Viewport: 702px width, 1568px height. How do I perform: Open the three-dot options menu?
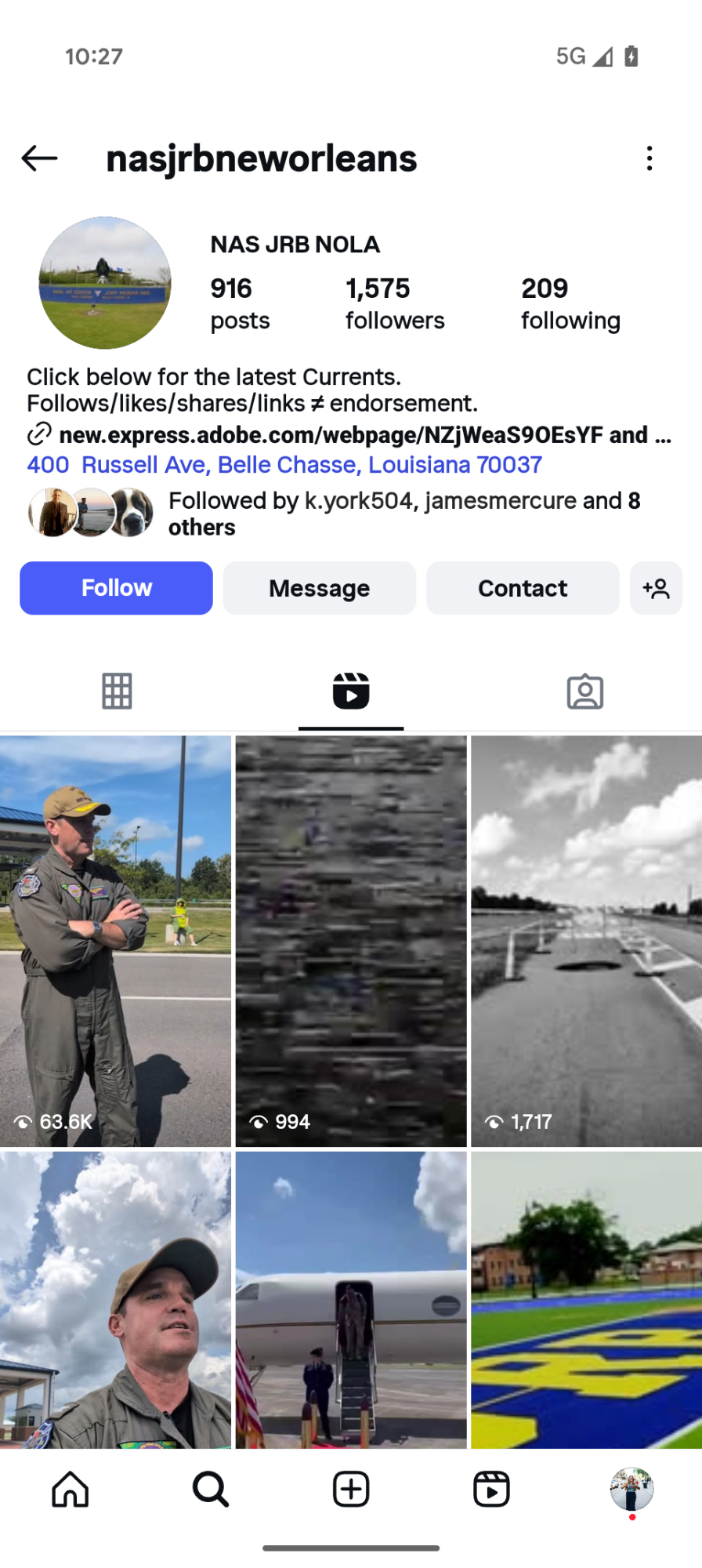pyautogui.click(x=649, y=158)
